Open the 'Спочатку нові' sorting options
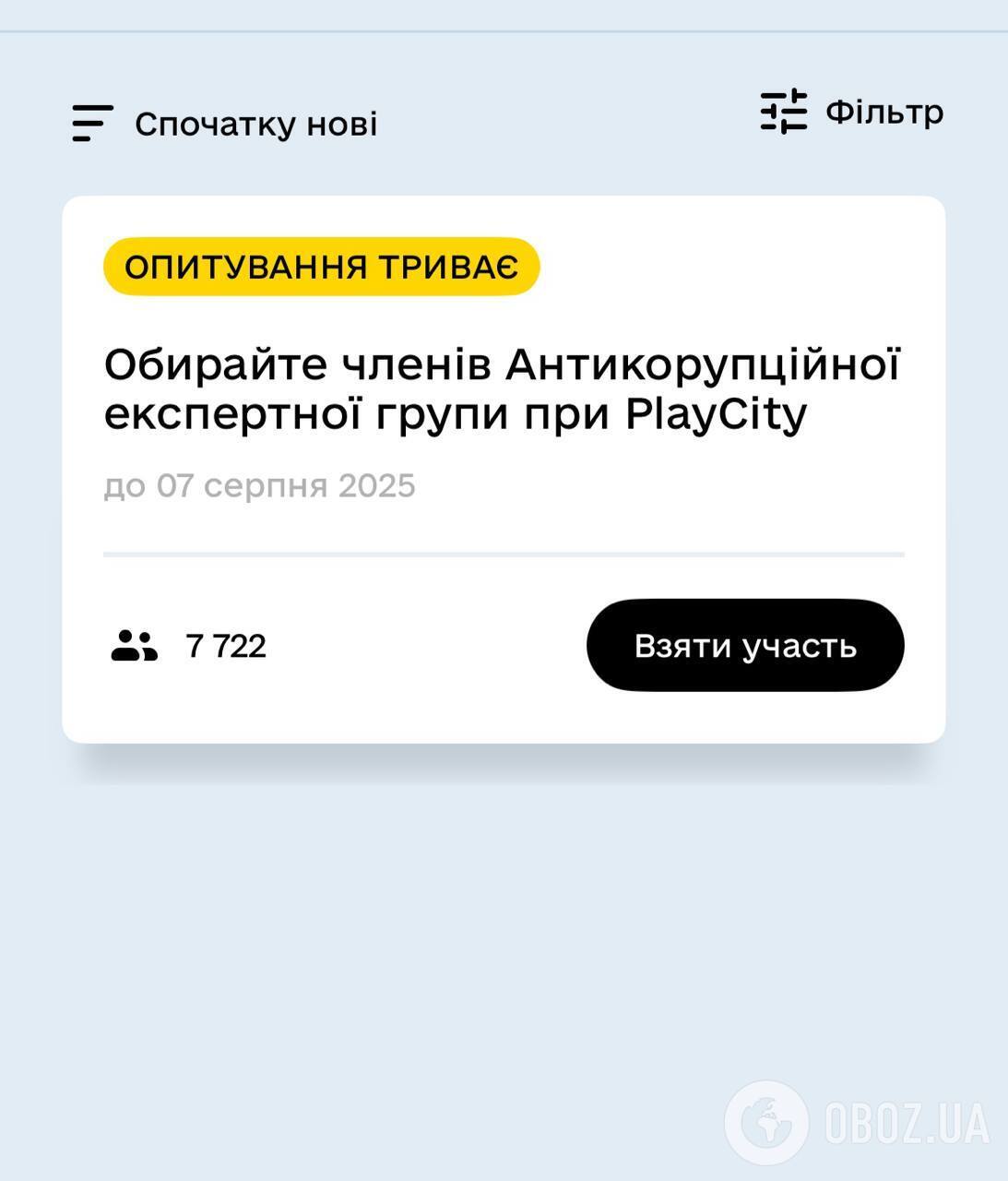The image size is (1008, 1181). 225,124
